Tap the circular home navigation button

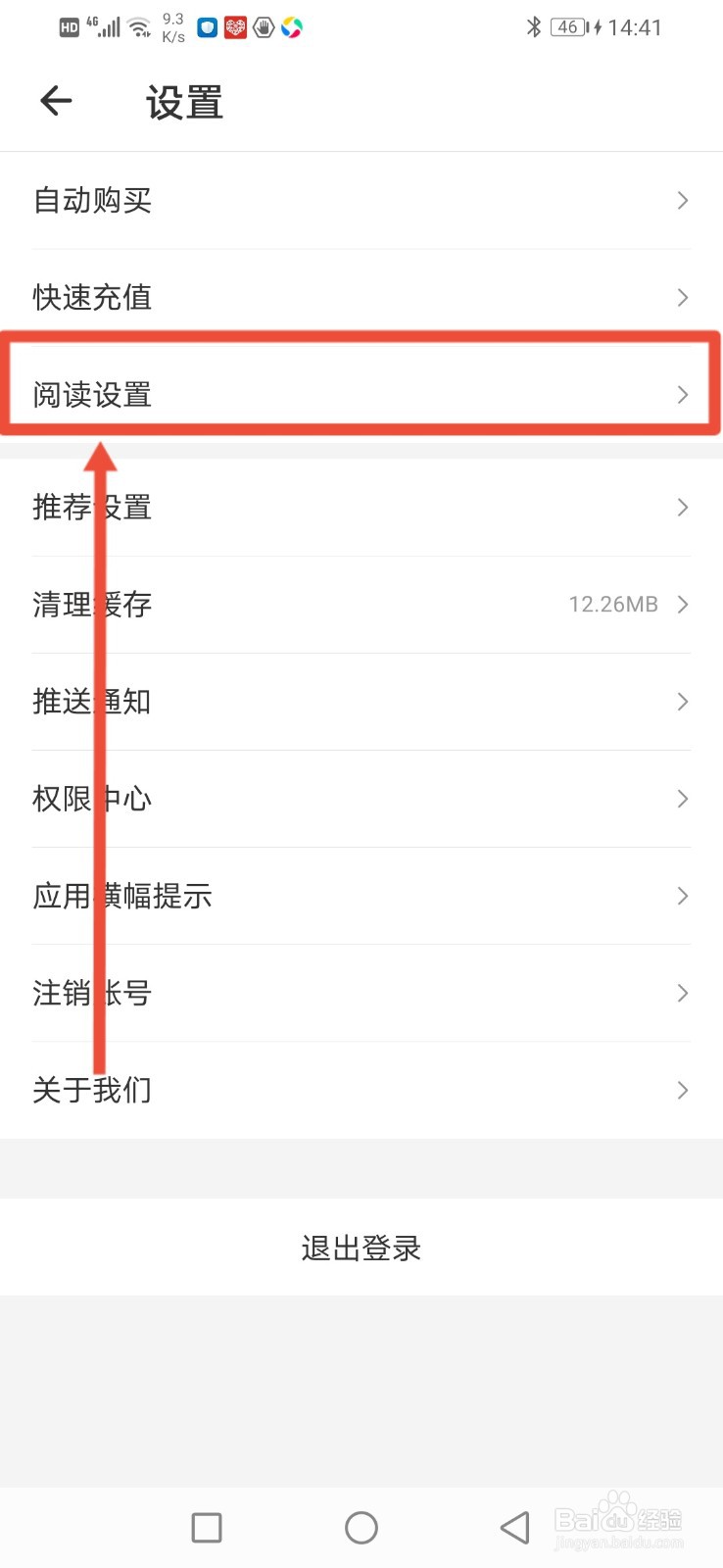click(361, 1527)
